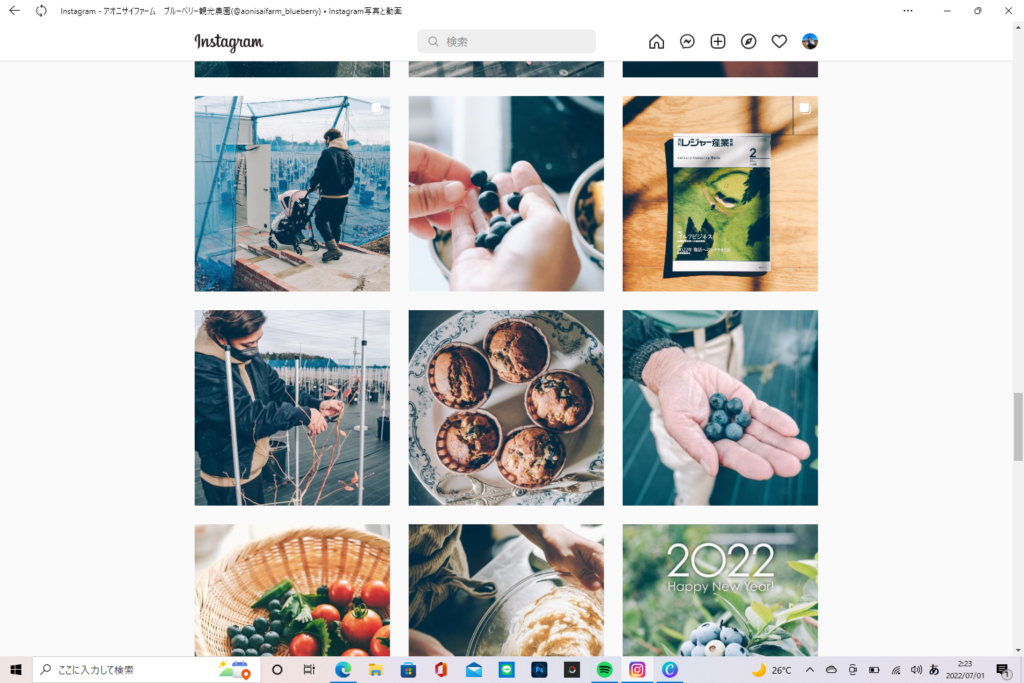Open the magazine cover post
The height and width of the screenshot is (683, 1024).
(720, 193)
